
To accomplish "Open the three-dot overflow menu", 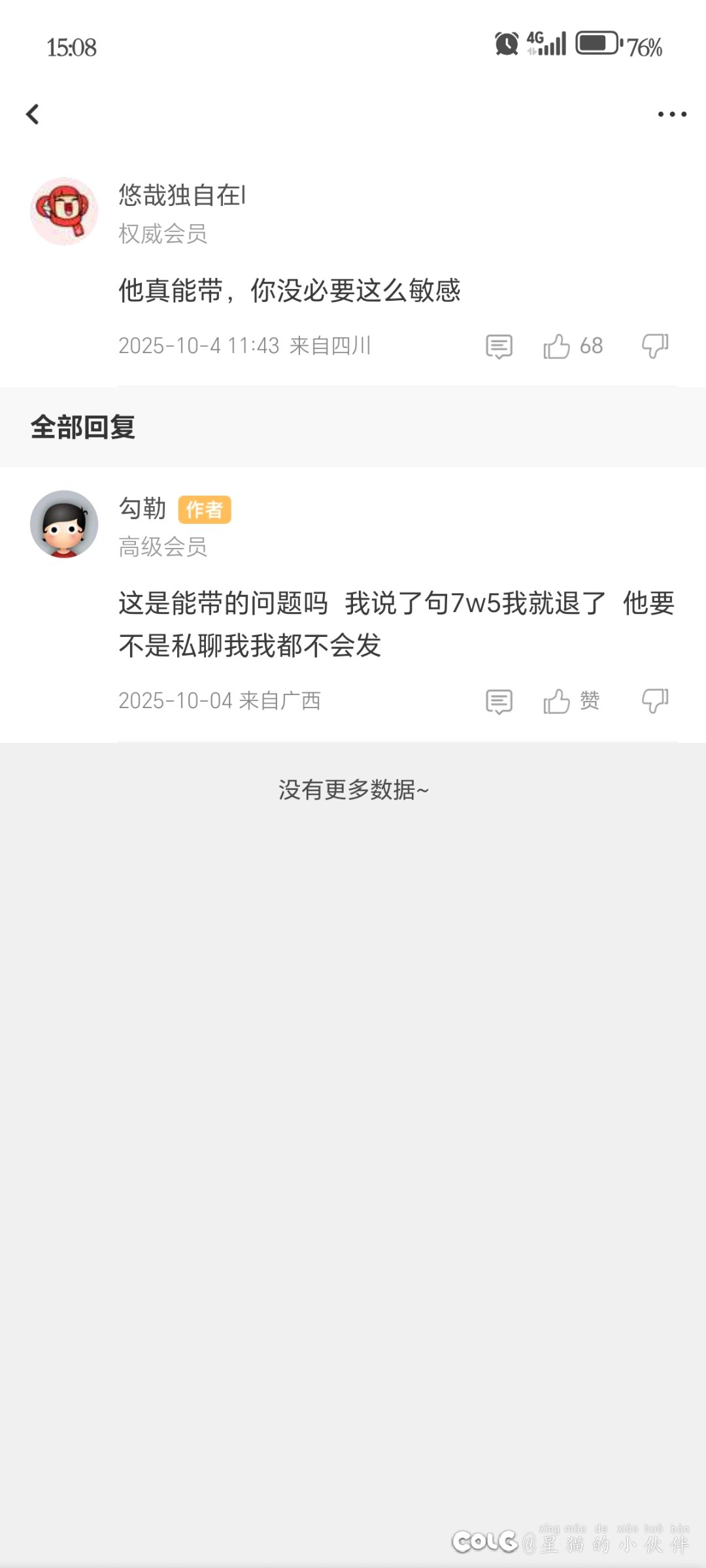I will (671, 114).
